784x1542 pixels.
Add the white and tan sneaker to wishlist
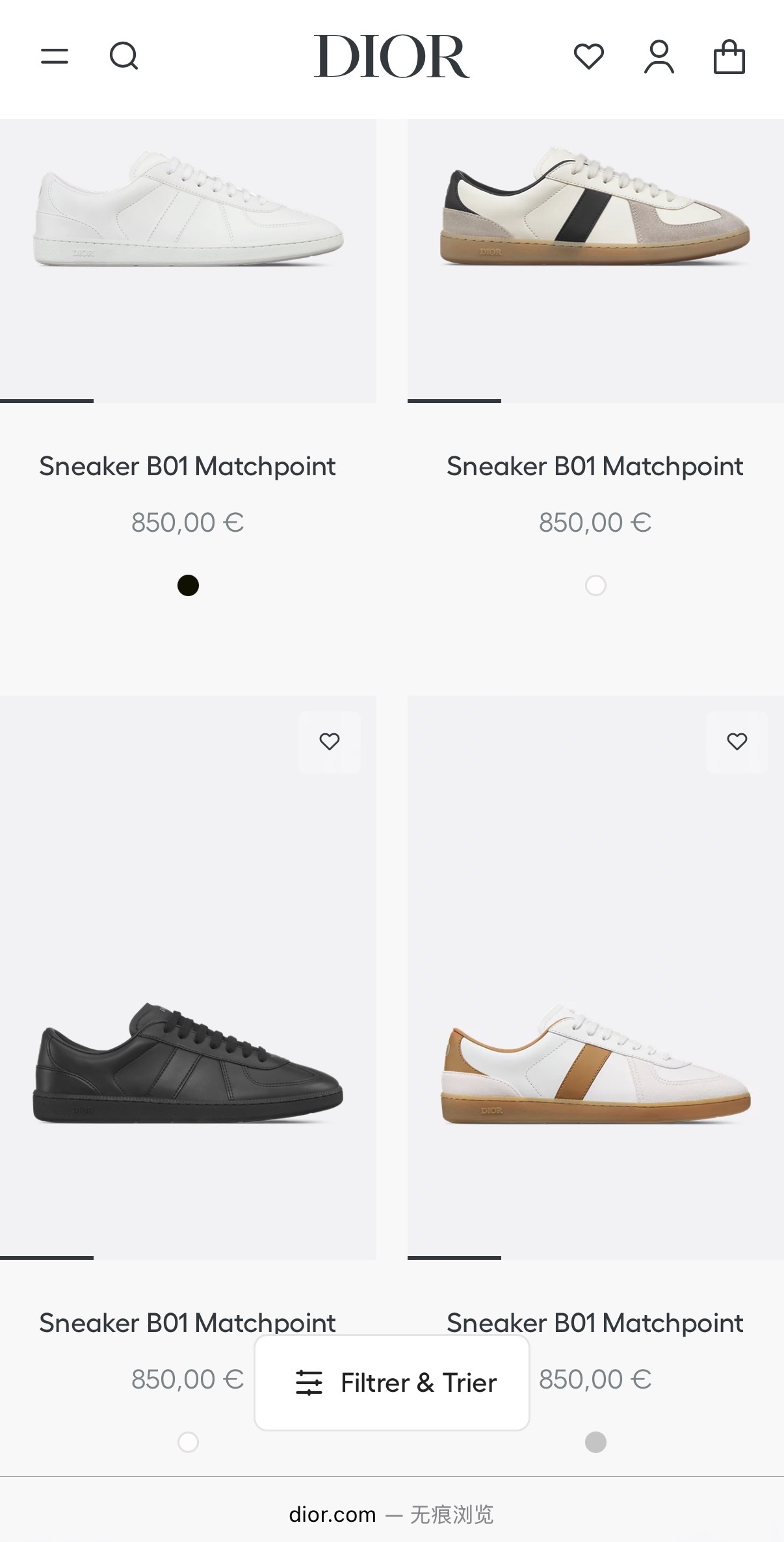(x=737, y=742)
